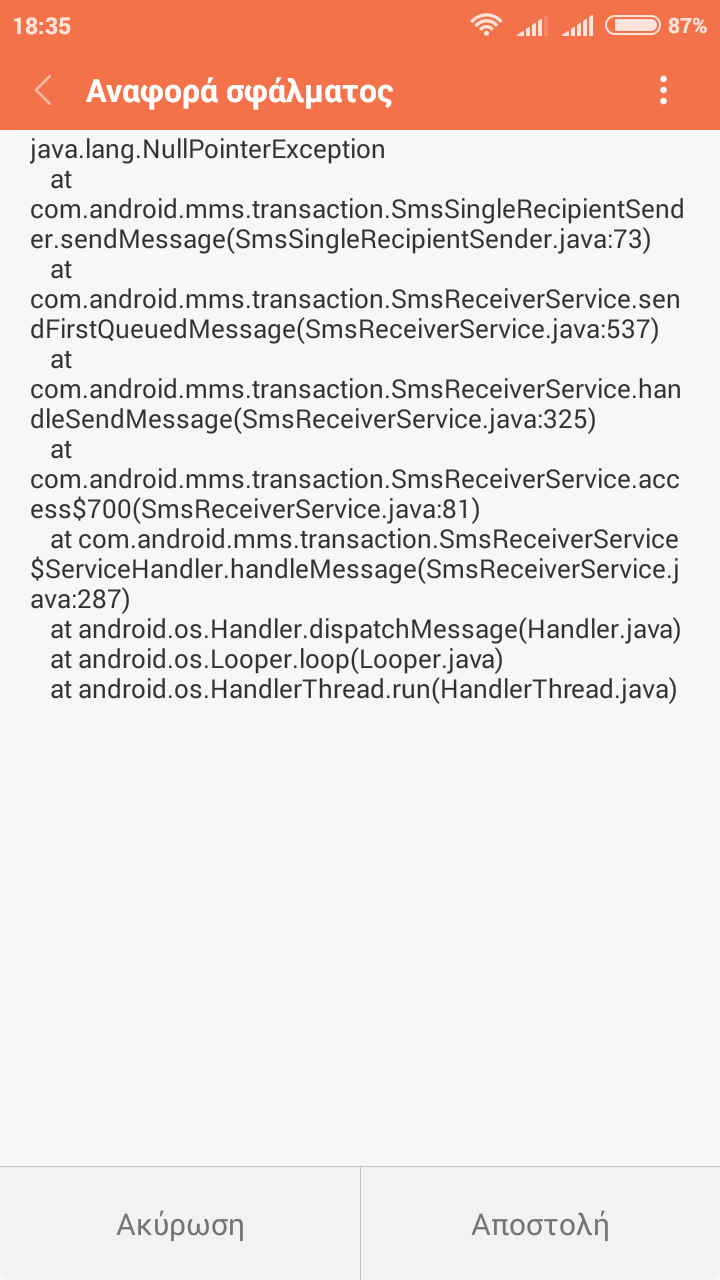Tap the Ακύρωση button

(180, 1224)
